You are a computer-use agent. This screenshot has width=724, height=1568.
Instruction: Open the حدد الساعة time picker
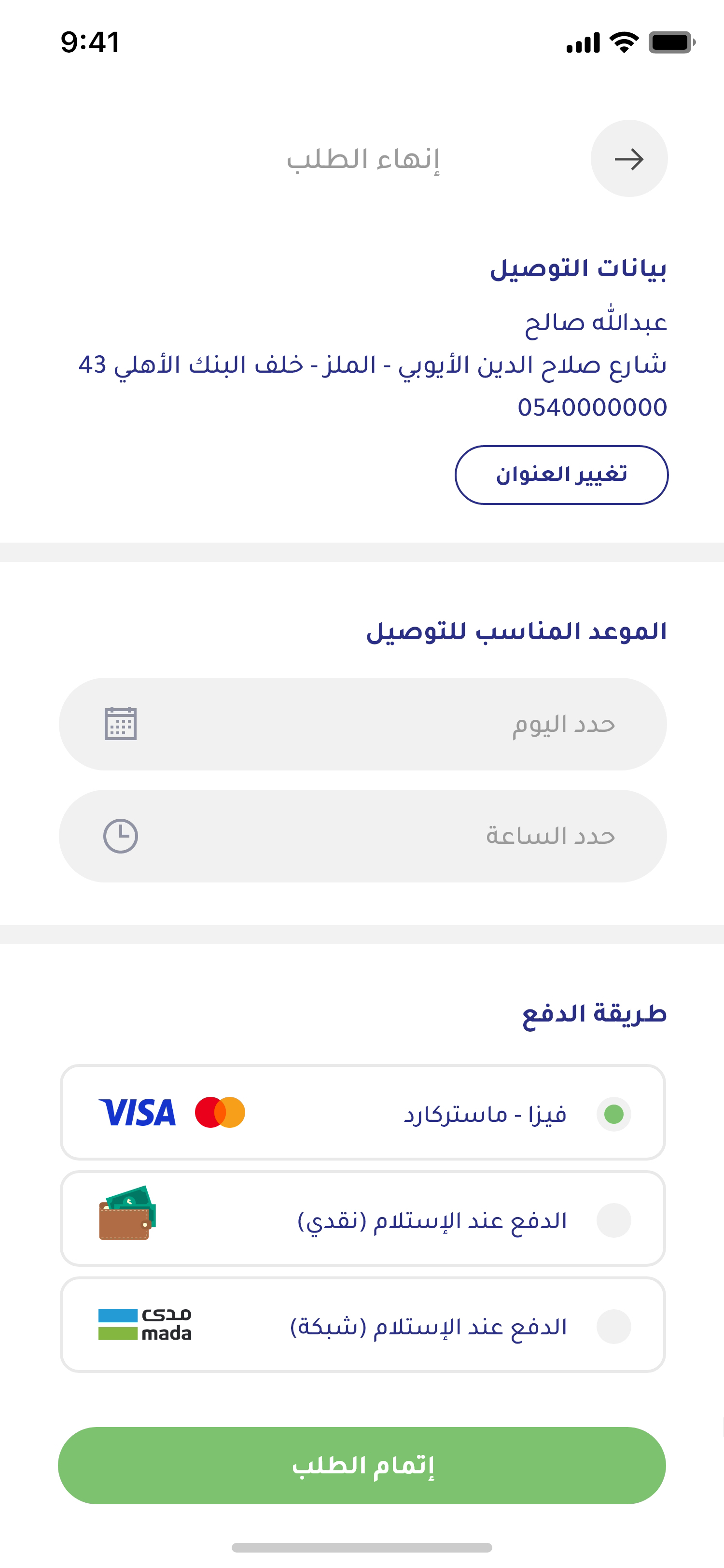point(362,836)
